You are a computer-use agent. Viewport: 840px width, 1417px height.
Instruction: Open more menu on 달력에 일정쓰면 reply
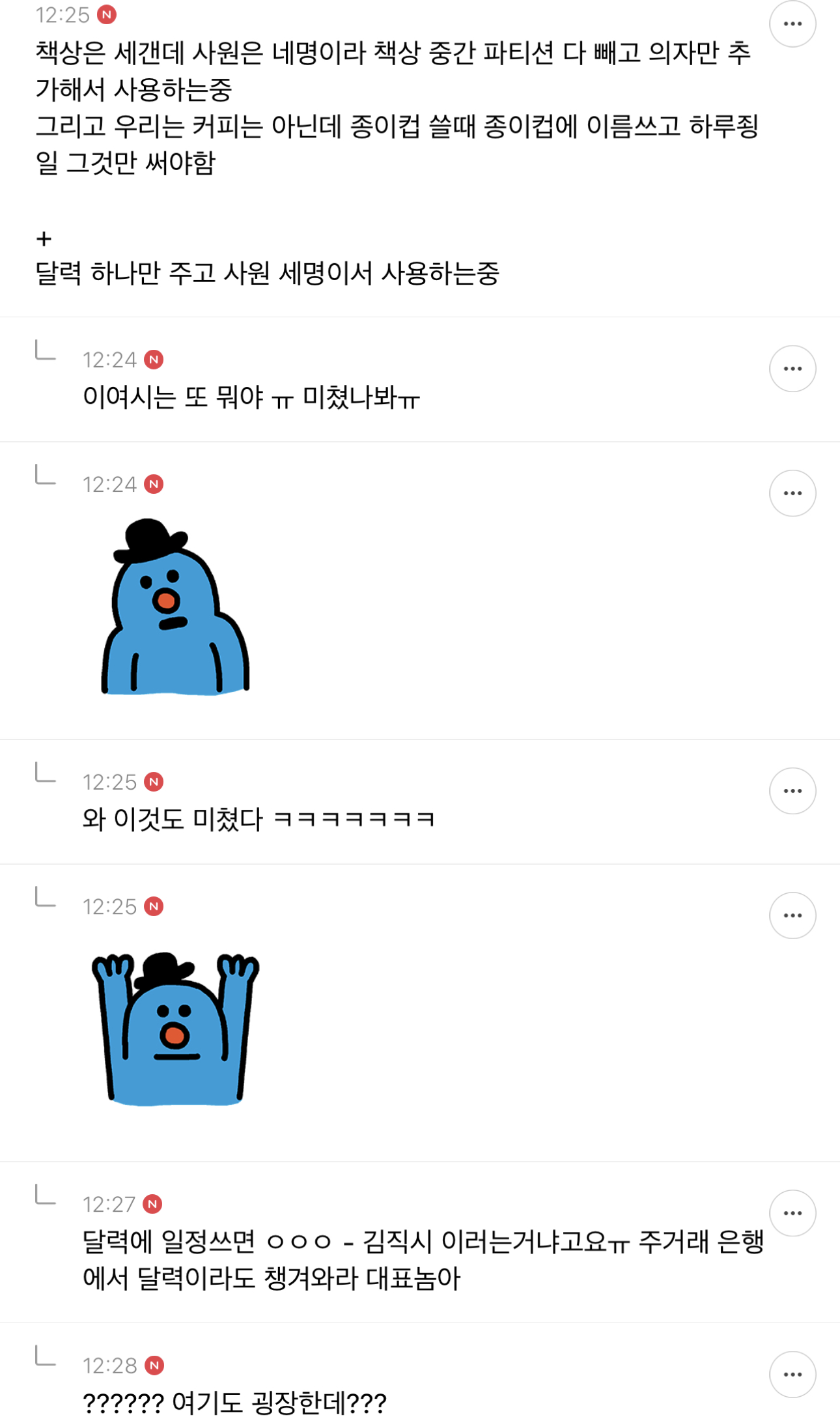pos(792,1213)
